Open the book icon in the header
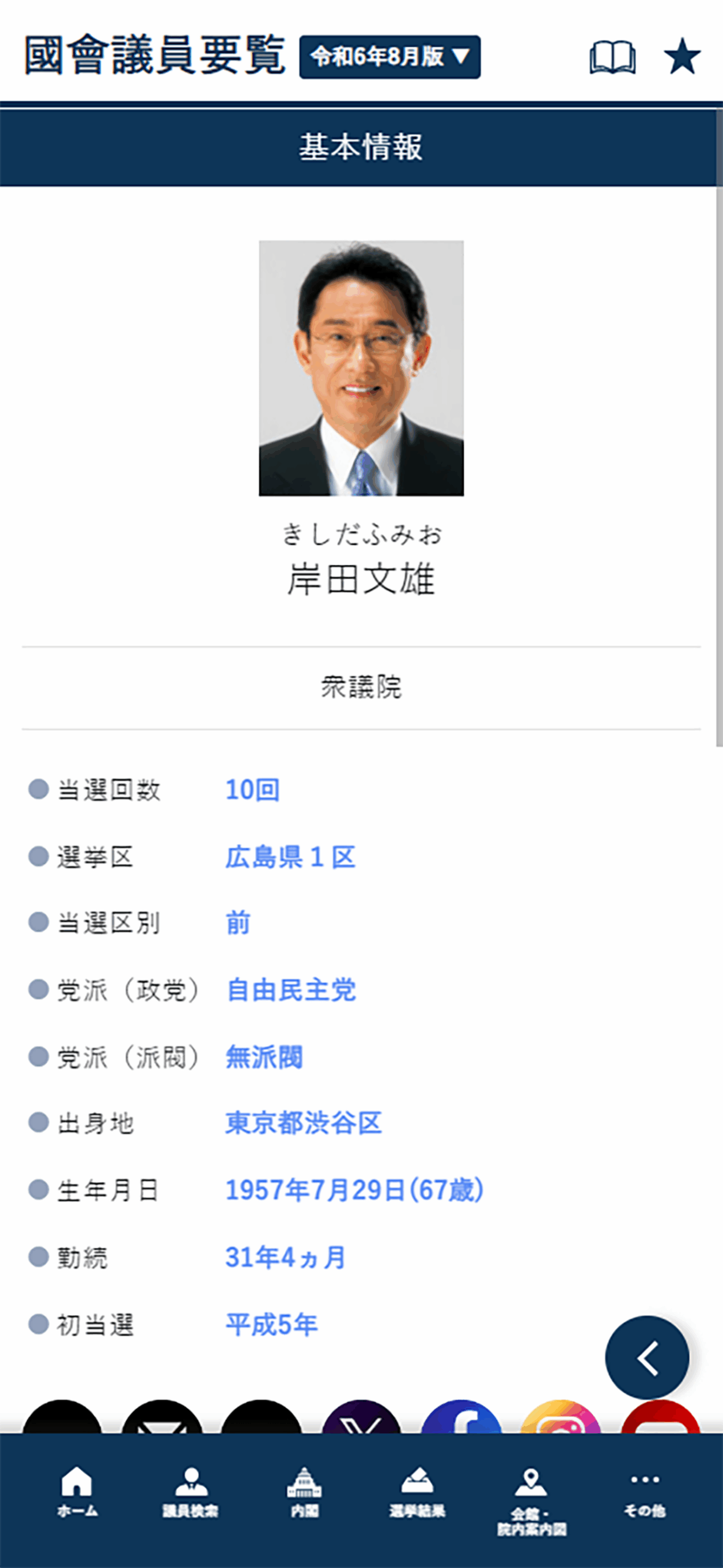The image size is (723, 1568). point(612,58)
